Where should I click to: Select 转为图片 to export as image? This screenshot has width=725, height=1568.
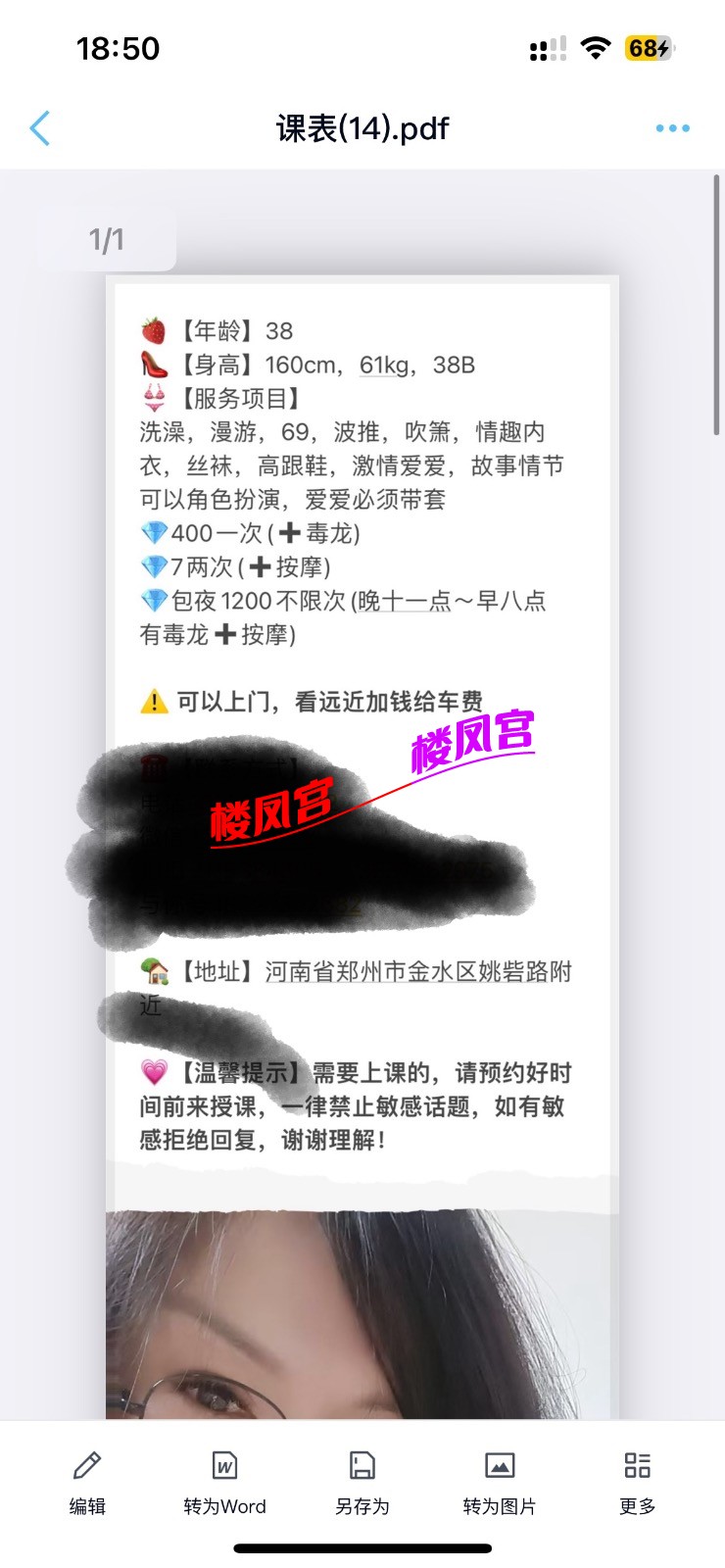click(x=500, y=1482)
